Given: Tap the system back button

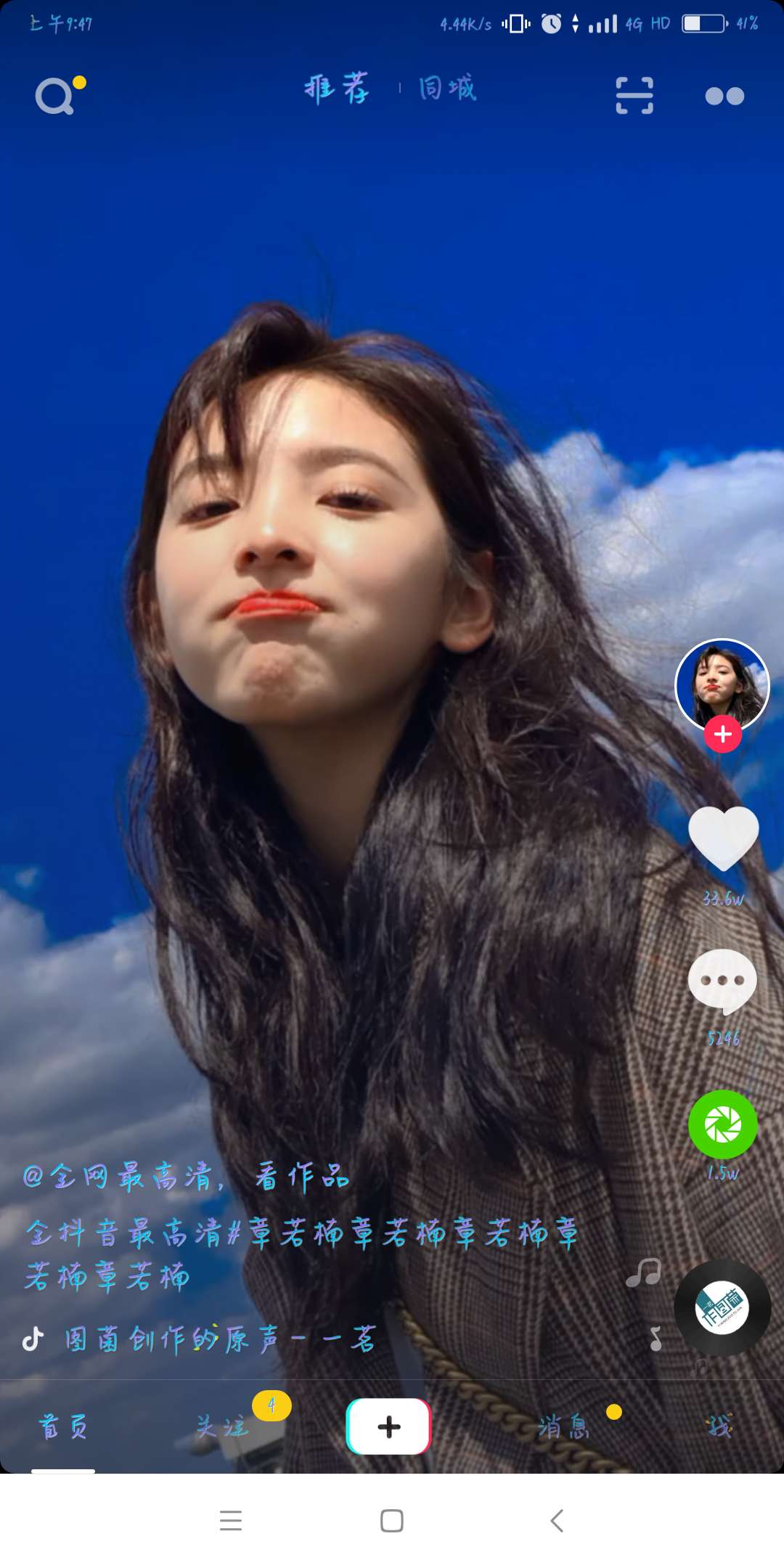Looking at the screenshot, I should [x=557, y=1520].
